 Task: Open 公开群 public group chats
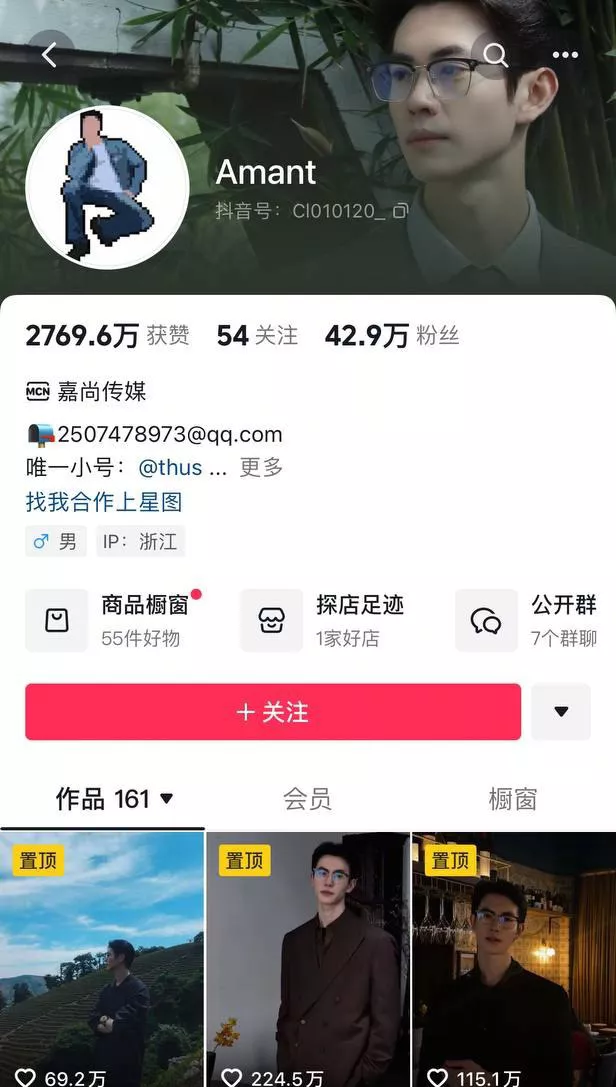click(526, 620)
